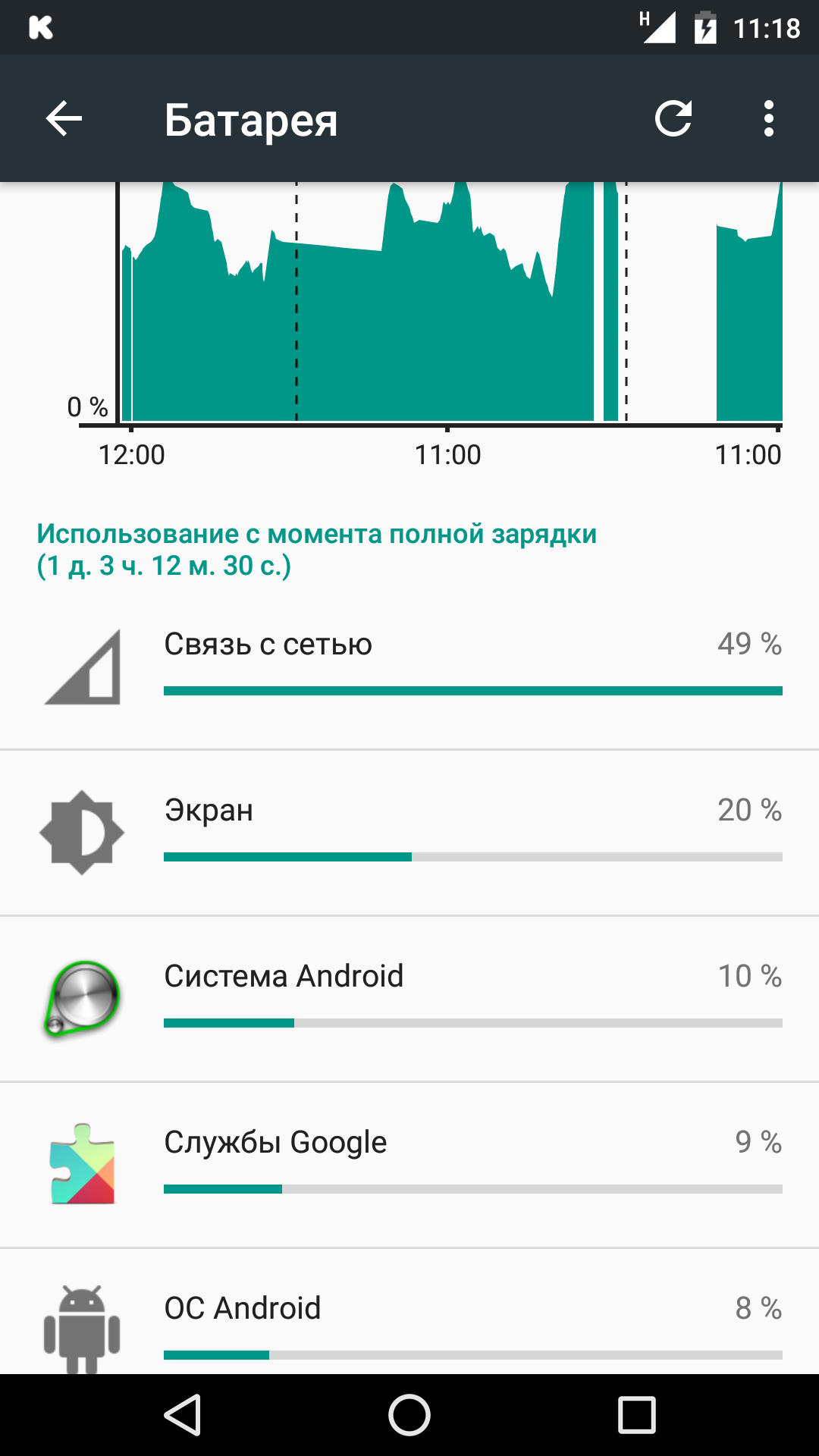
Task: Open the Связь с сетью usage details
Action: (409, 667)
